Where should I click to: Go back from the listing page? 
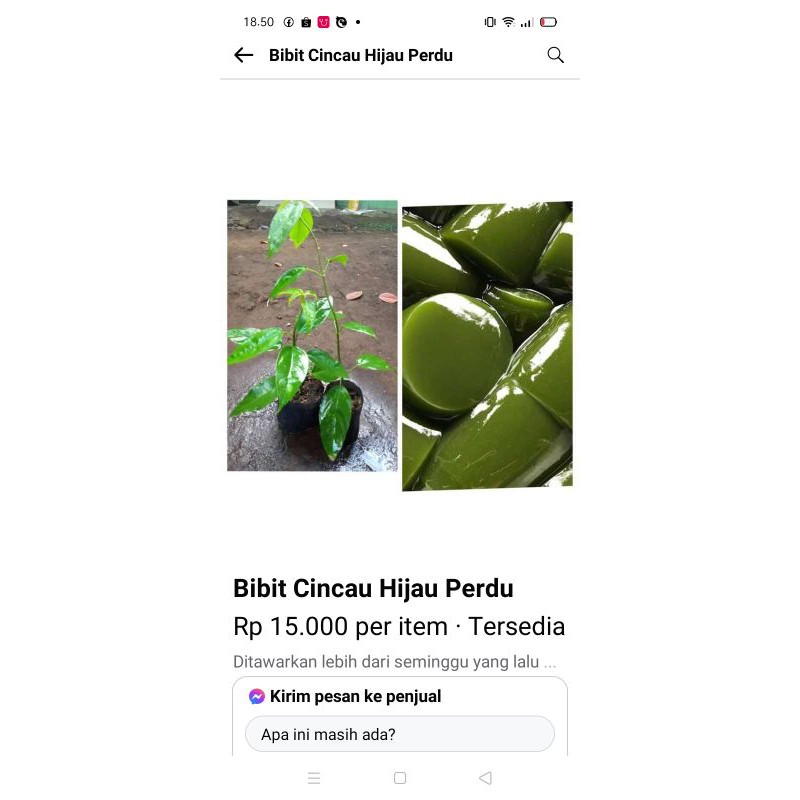click(244, 55)
